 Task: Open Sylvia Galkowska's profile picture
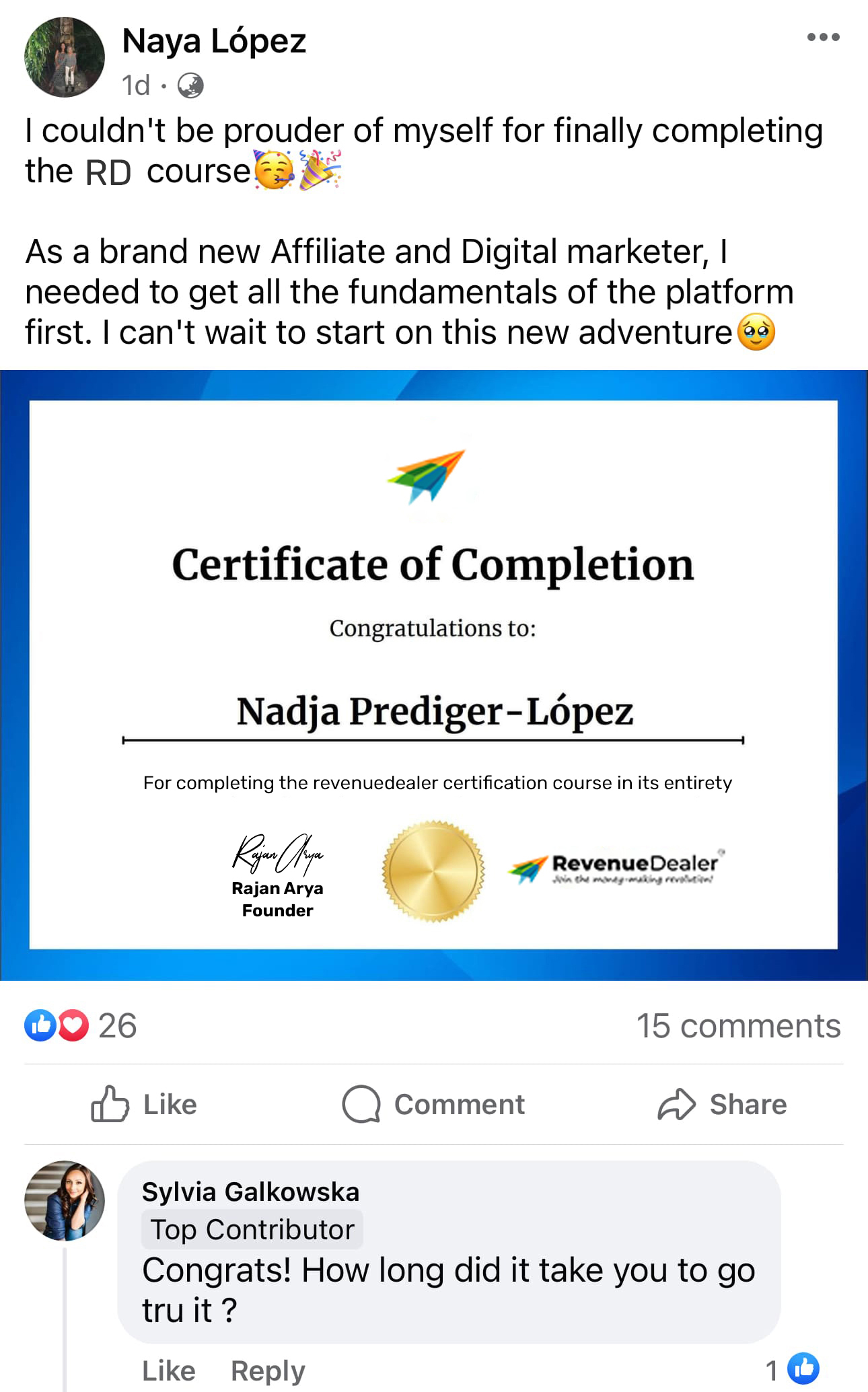(65, 1200)
